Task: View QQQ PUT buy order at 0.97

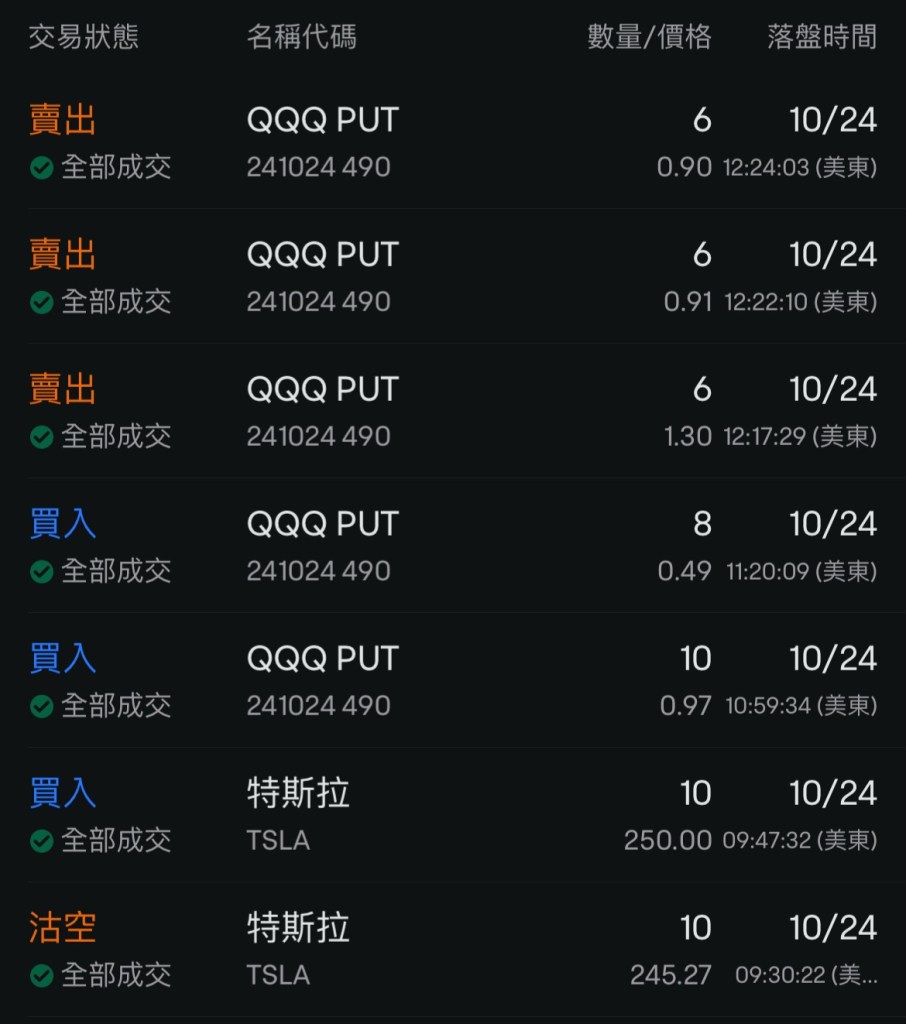Action: 452,681
